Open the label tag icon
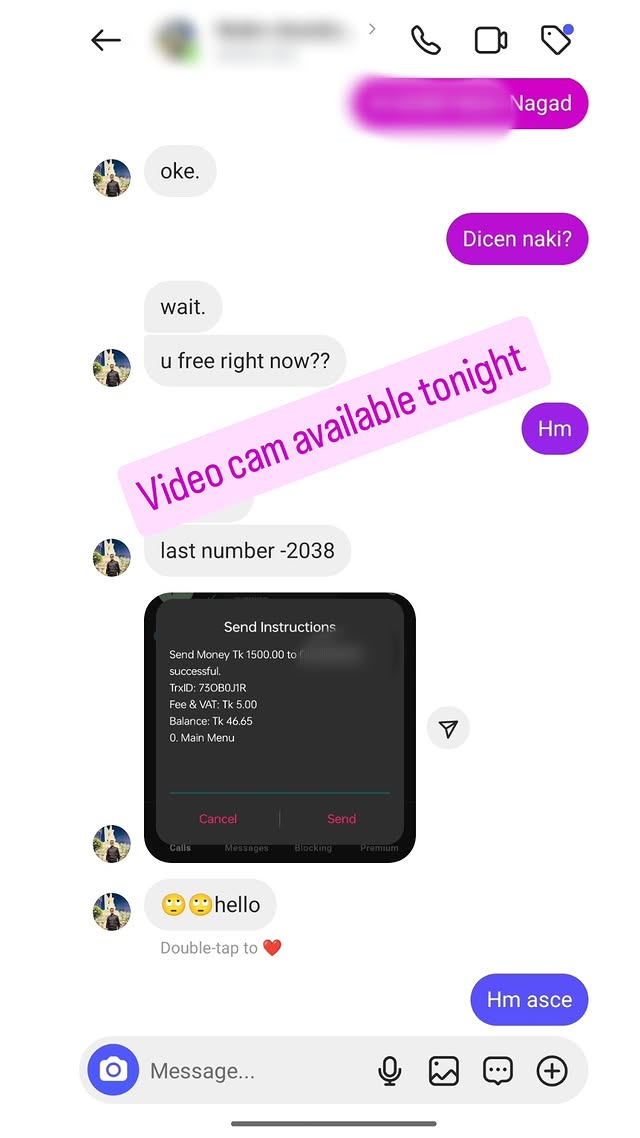 (557, 40)
